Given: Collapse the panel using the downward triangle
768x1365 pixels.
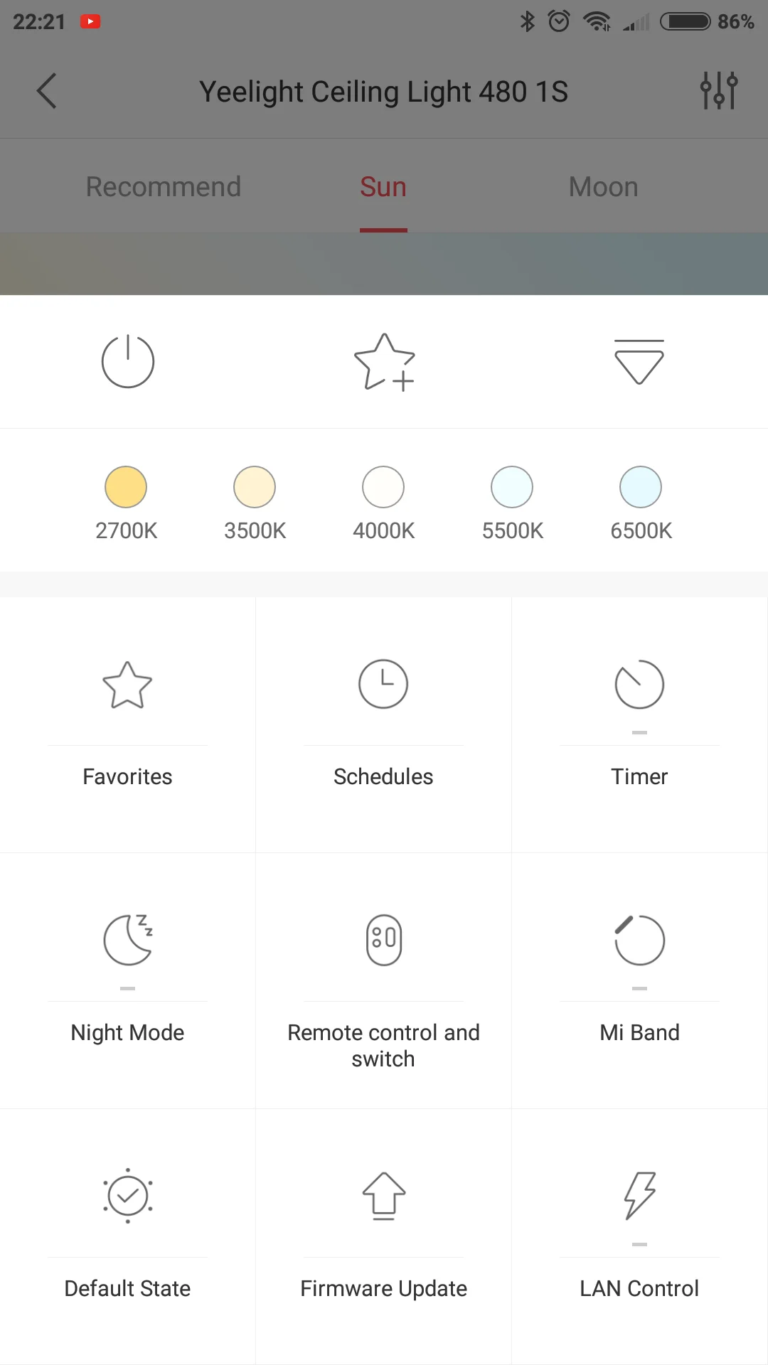Looking at the screenshot, I should [x=639, y=361].
